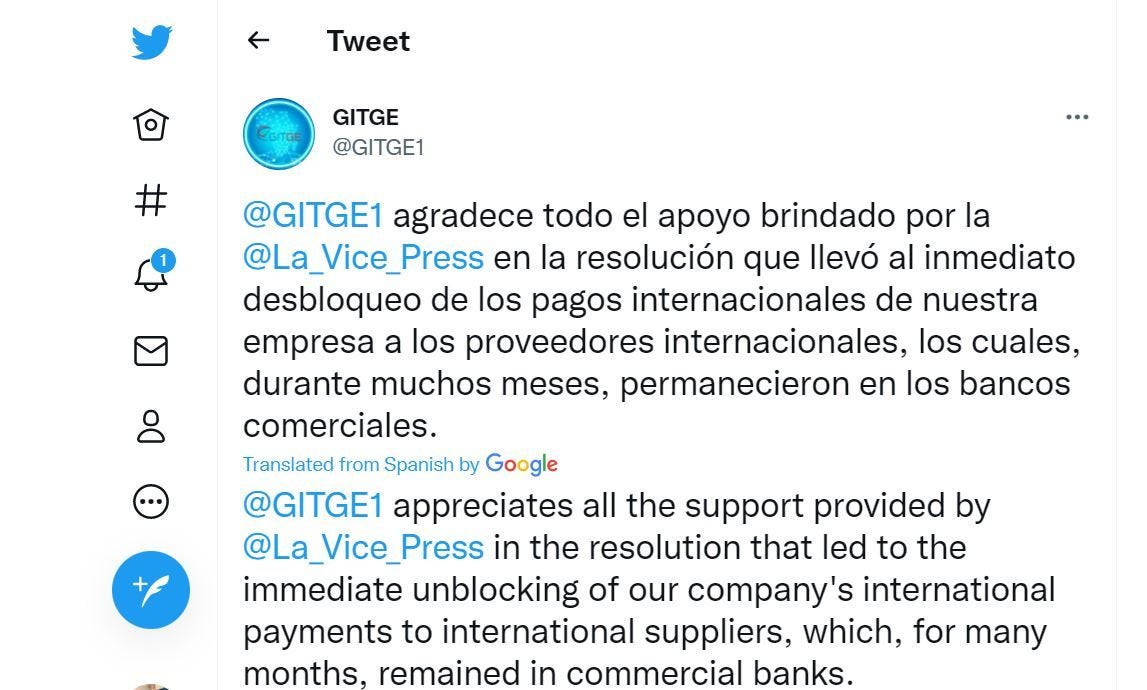1147x690 pixels.
Task: Open Messages envelope
Action: [x=151, y=351]
